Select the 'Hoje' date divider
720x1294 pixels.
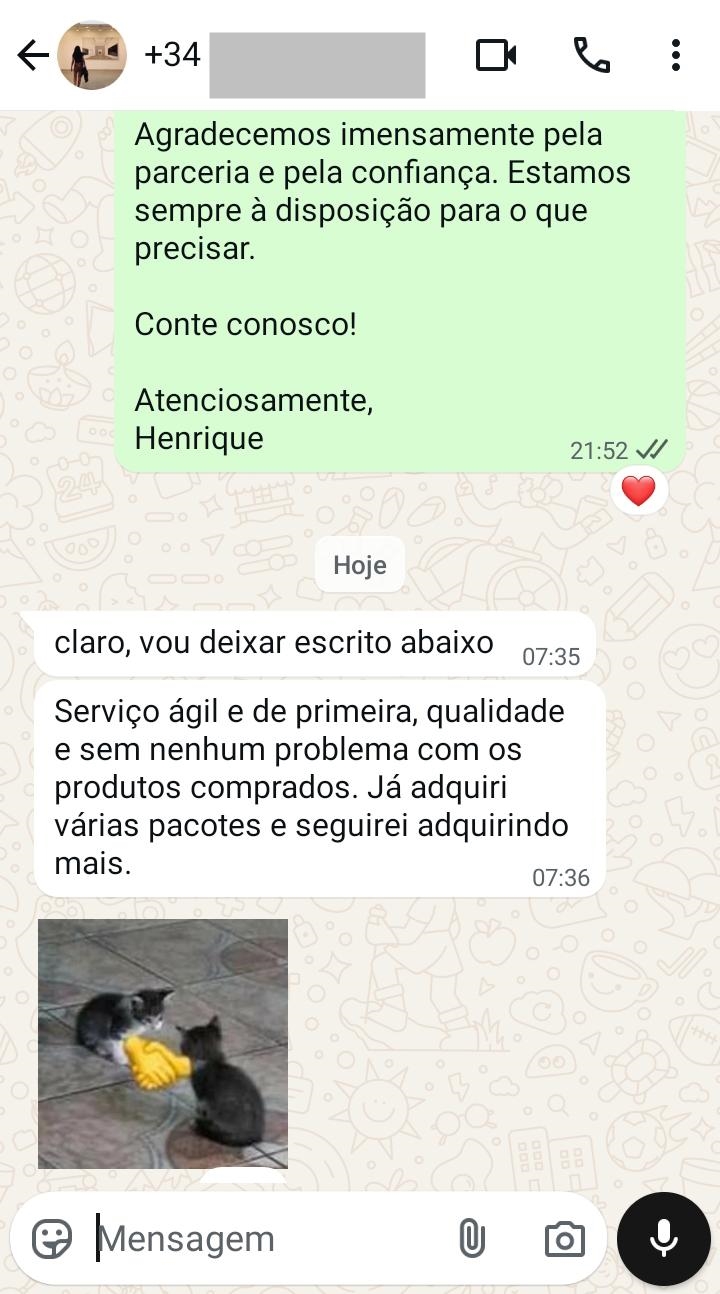click(359, 564)
